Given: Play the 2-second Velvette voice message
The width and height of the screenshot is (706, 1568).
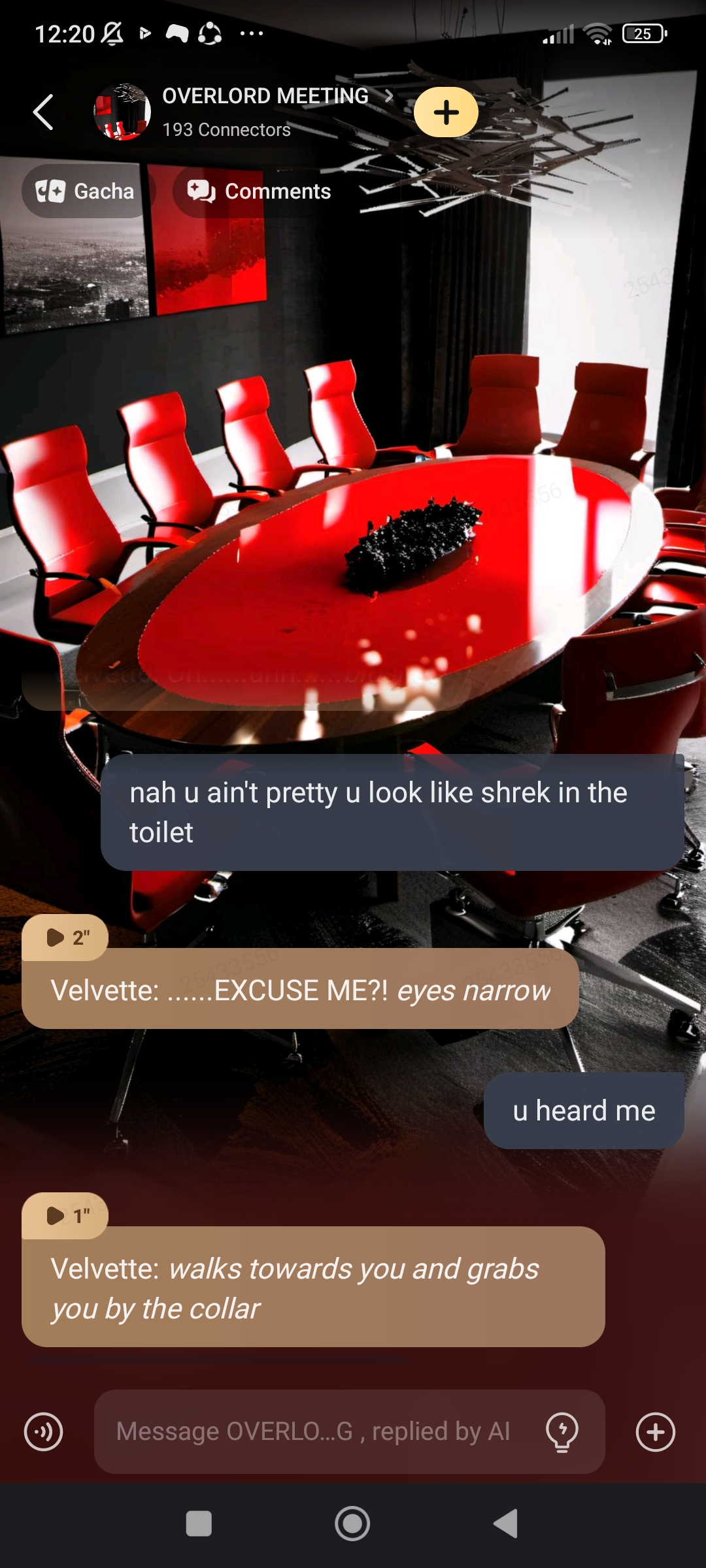Looking at the screenshot, I should [x=65, y=938].
